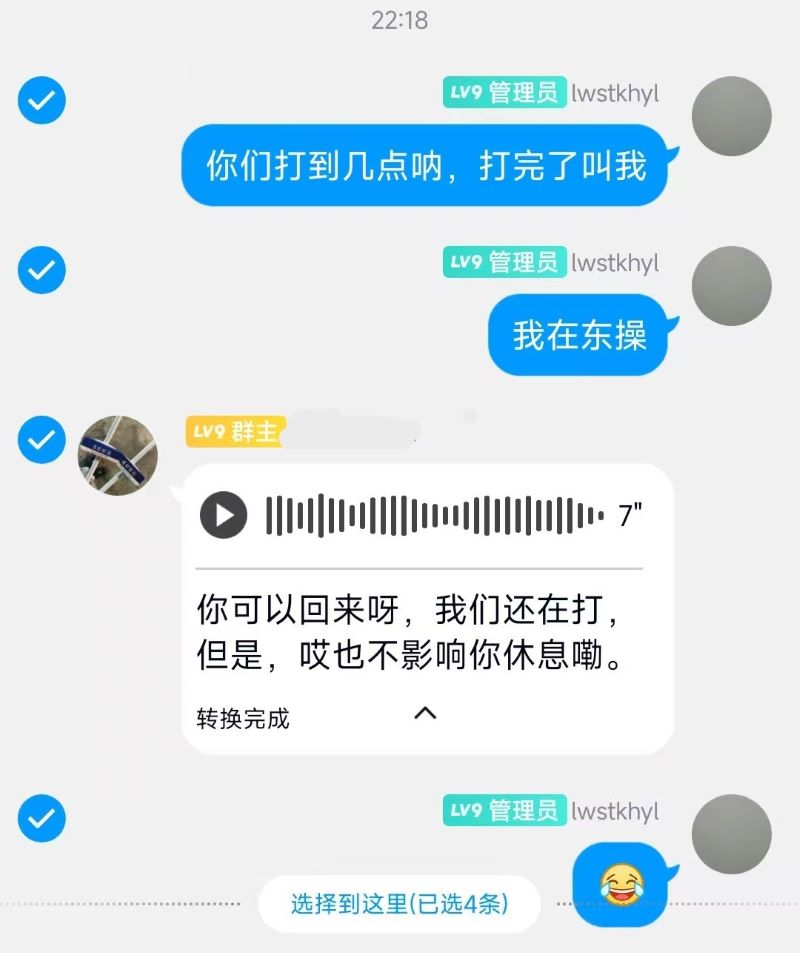Tap the 选择到这里(已选4条) button
This screenshot has height=953, width=800.
point(399,903)
